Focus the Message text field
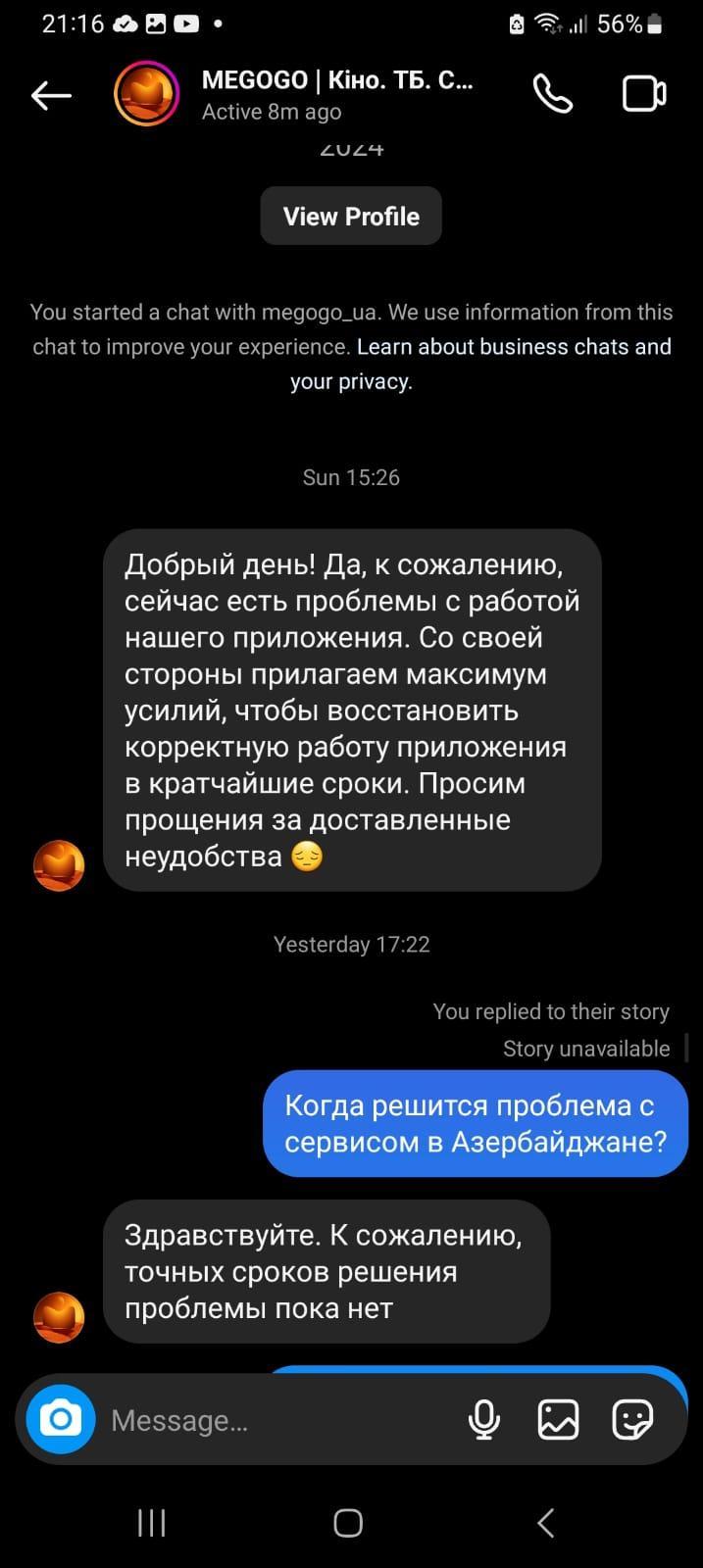The image size is (703, 1568). (275, 1420)
